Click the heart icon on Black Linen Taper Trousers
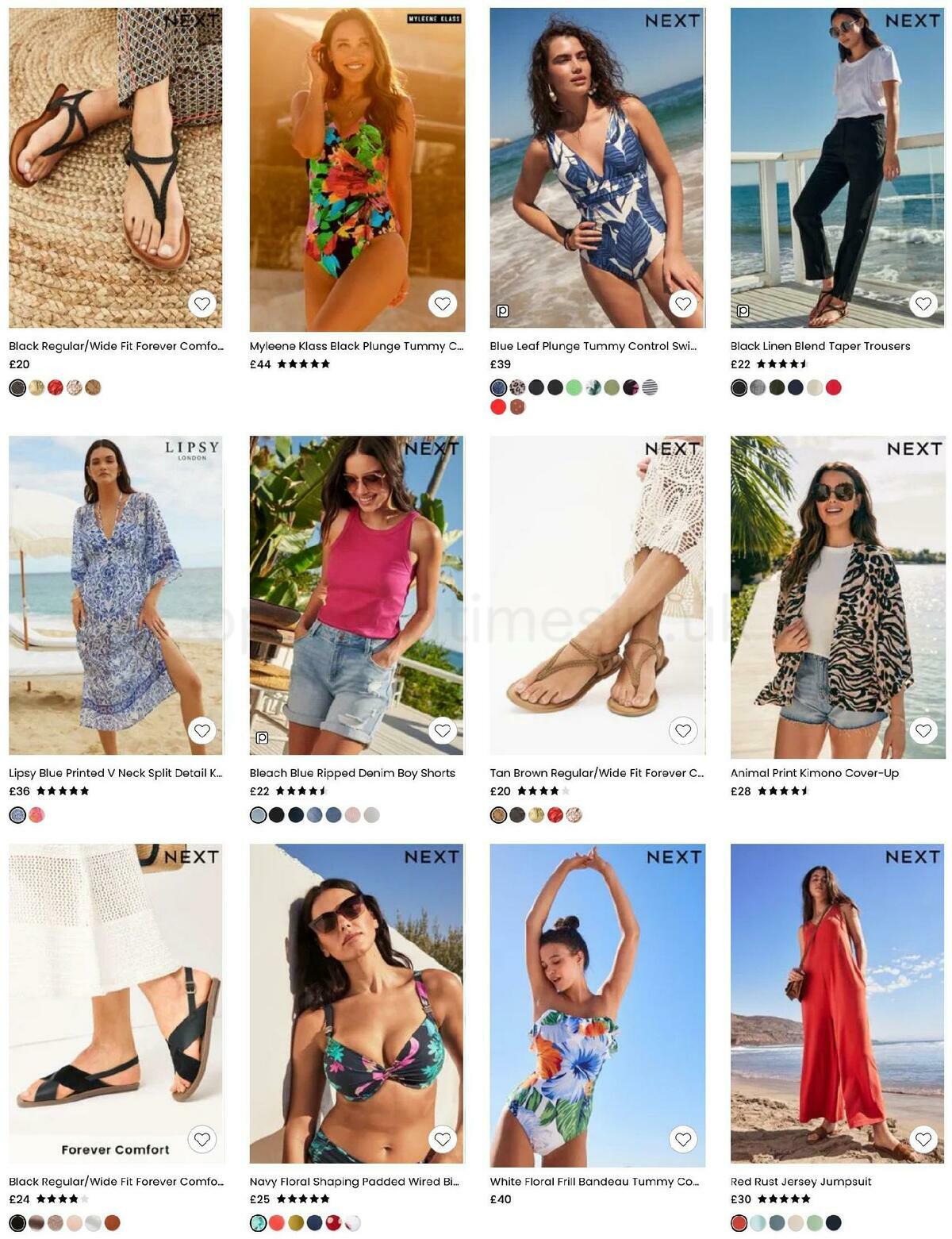Screen dimensions: 952x1239 pyautogui.click(x=923, y=303)
